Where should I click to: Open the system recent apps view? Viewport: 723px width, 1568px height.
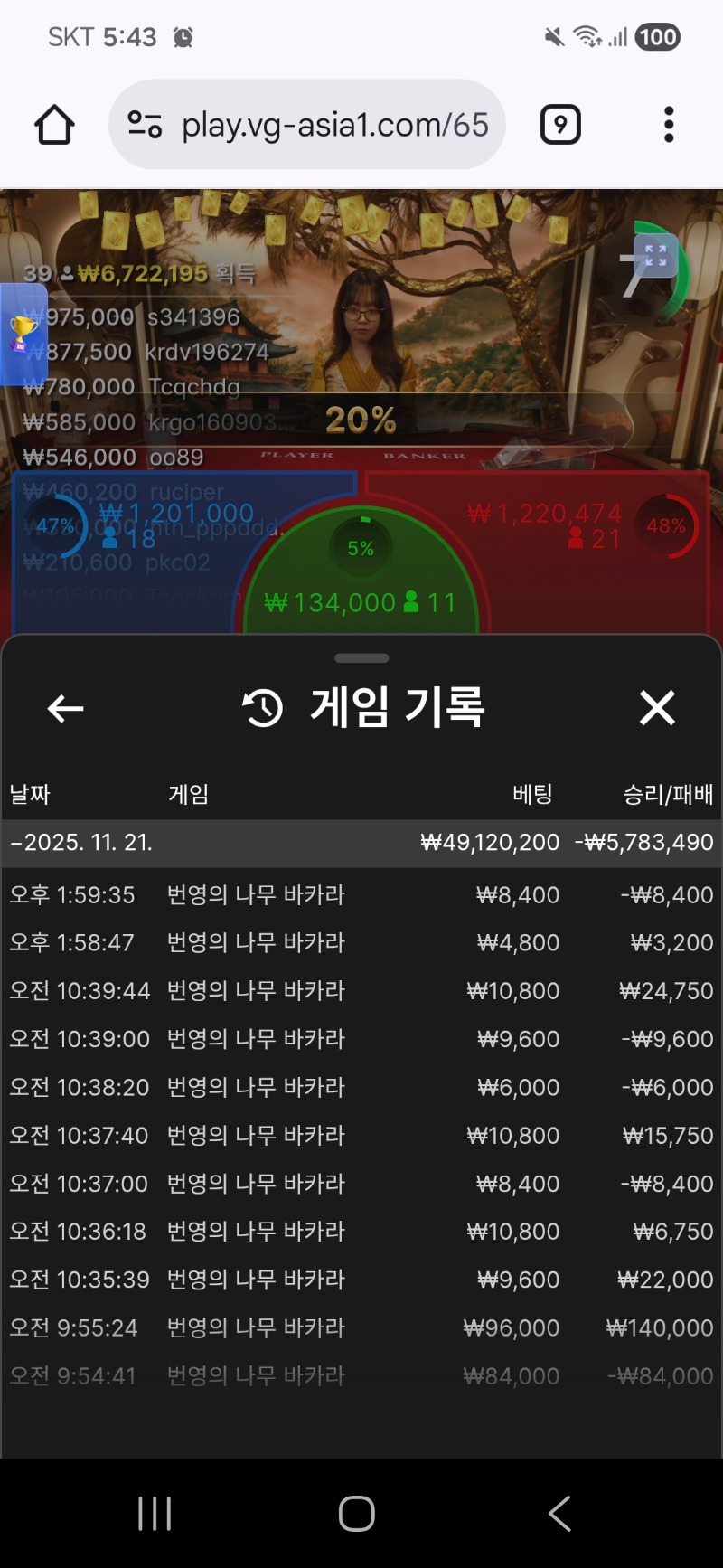155,1513
